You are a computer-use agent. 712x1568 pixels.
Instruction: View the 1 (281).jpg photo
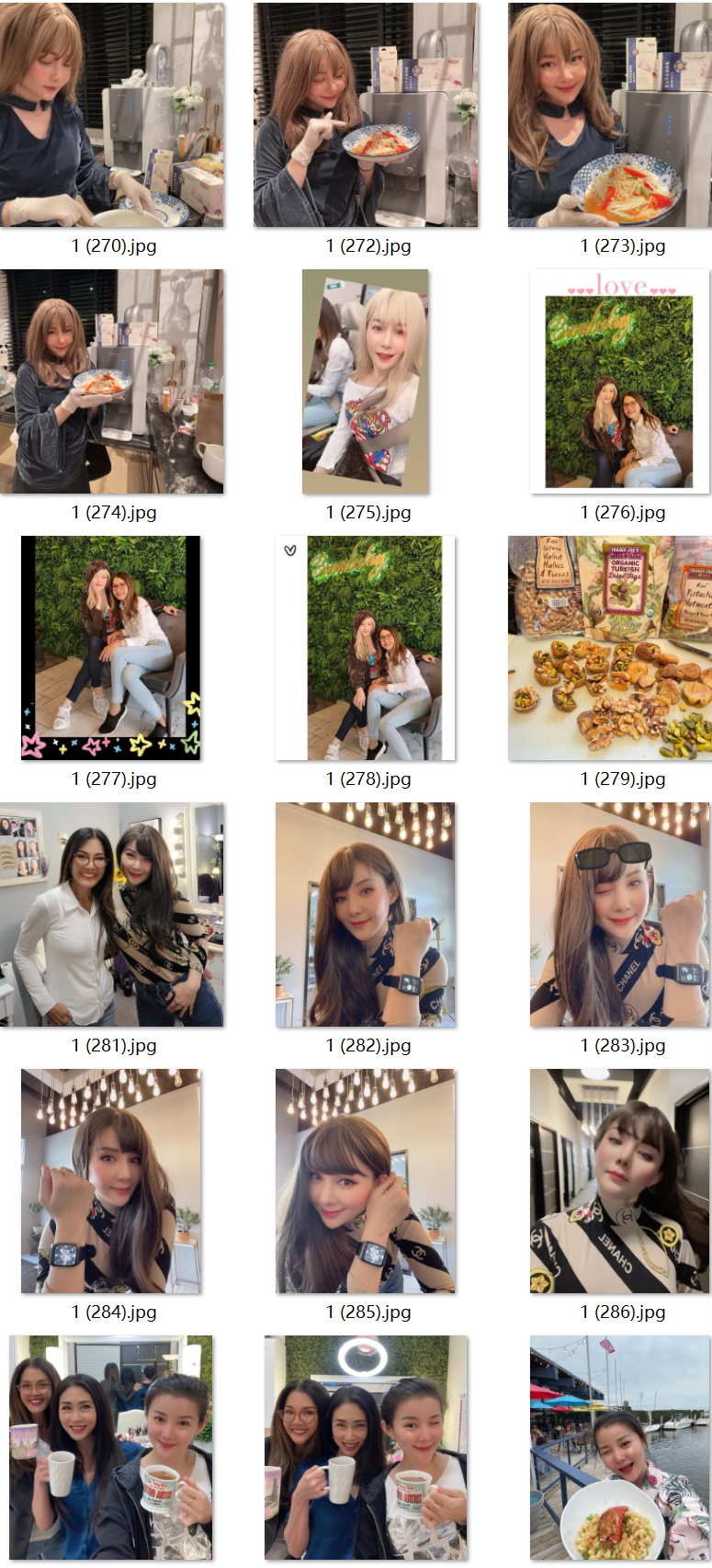coord(112,915)
